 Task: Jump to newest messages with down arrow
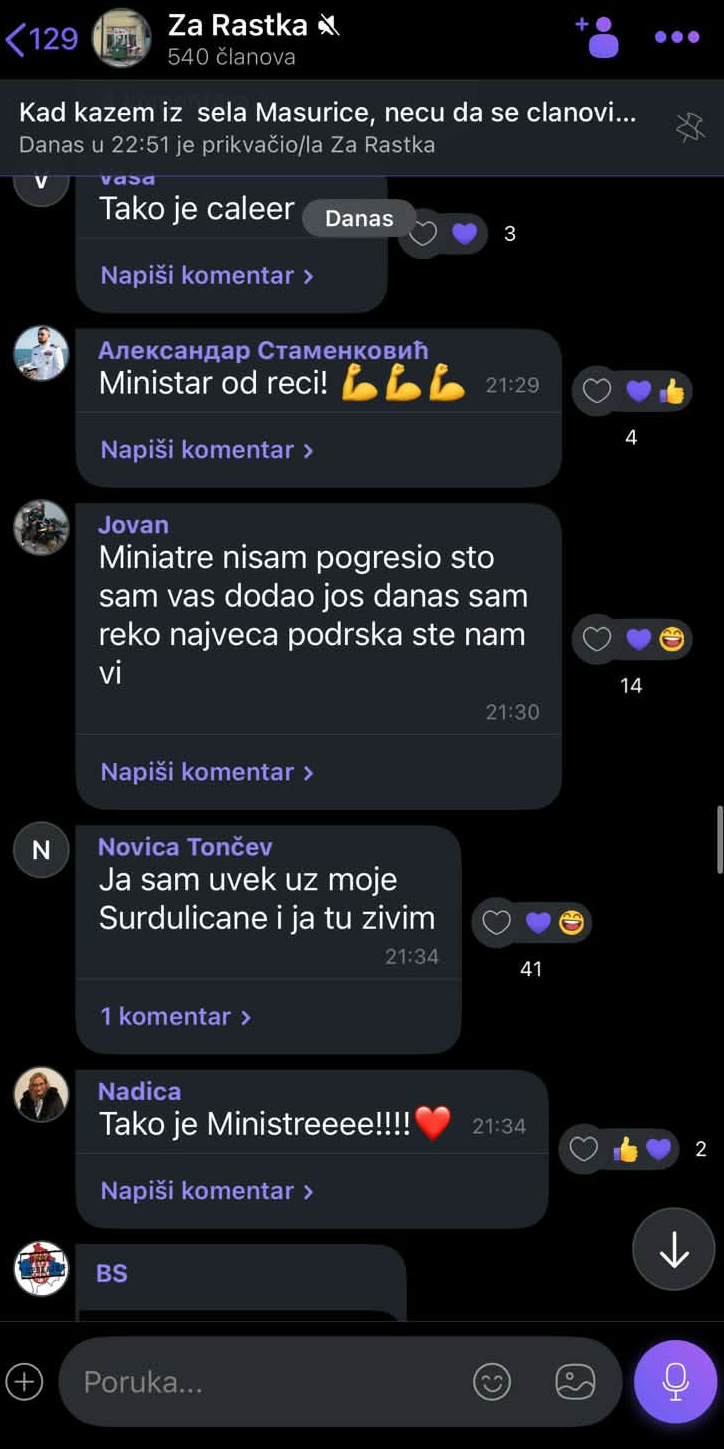(x=674, y=1249)
